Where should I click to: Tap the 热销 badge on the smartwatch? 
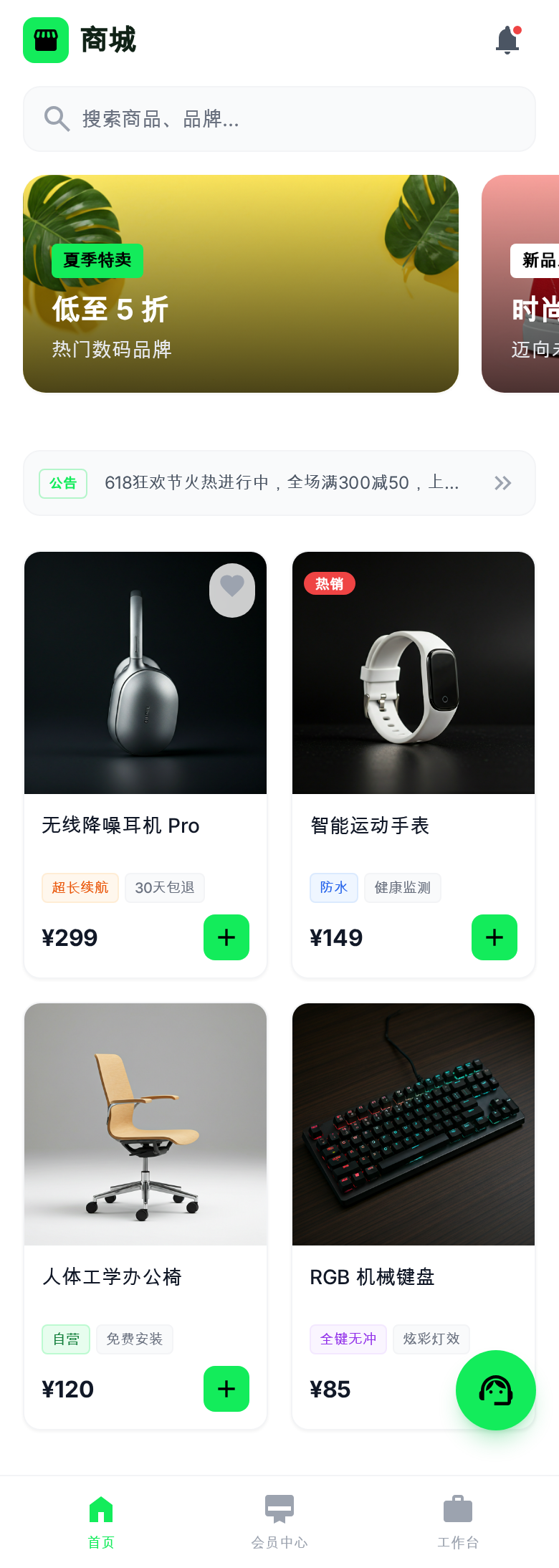(330, 583)
